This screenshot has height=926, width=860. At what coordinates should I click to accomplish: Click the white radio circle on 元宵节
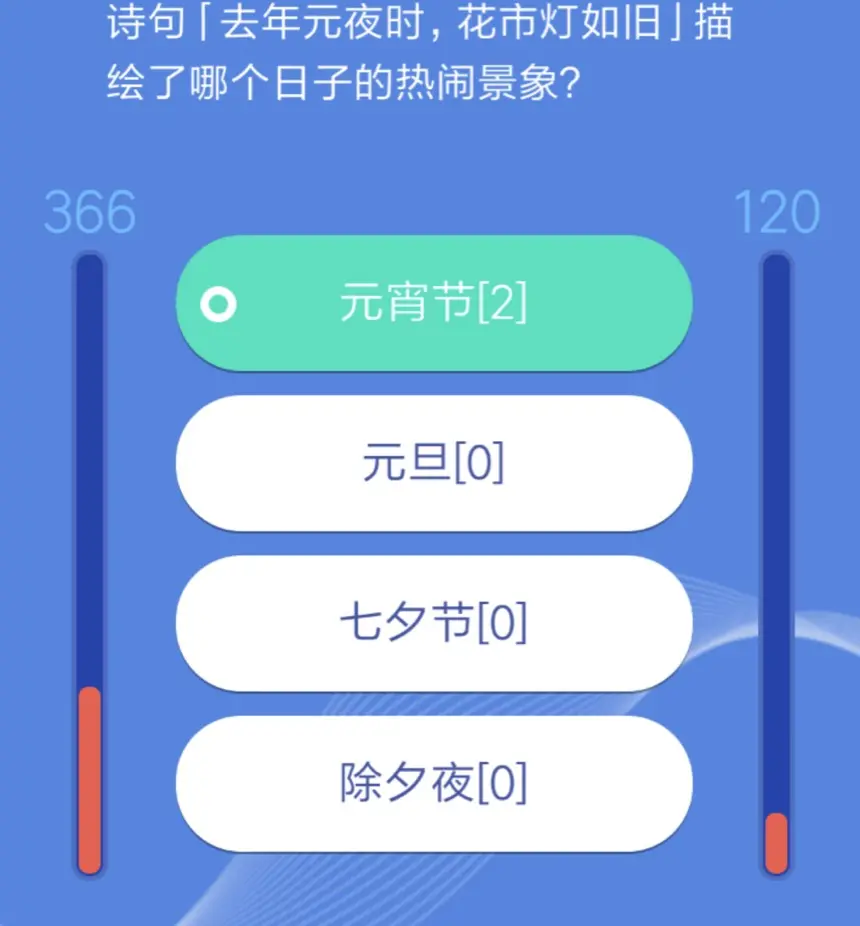coord(219,302)
